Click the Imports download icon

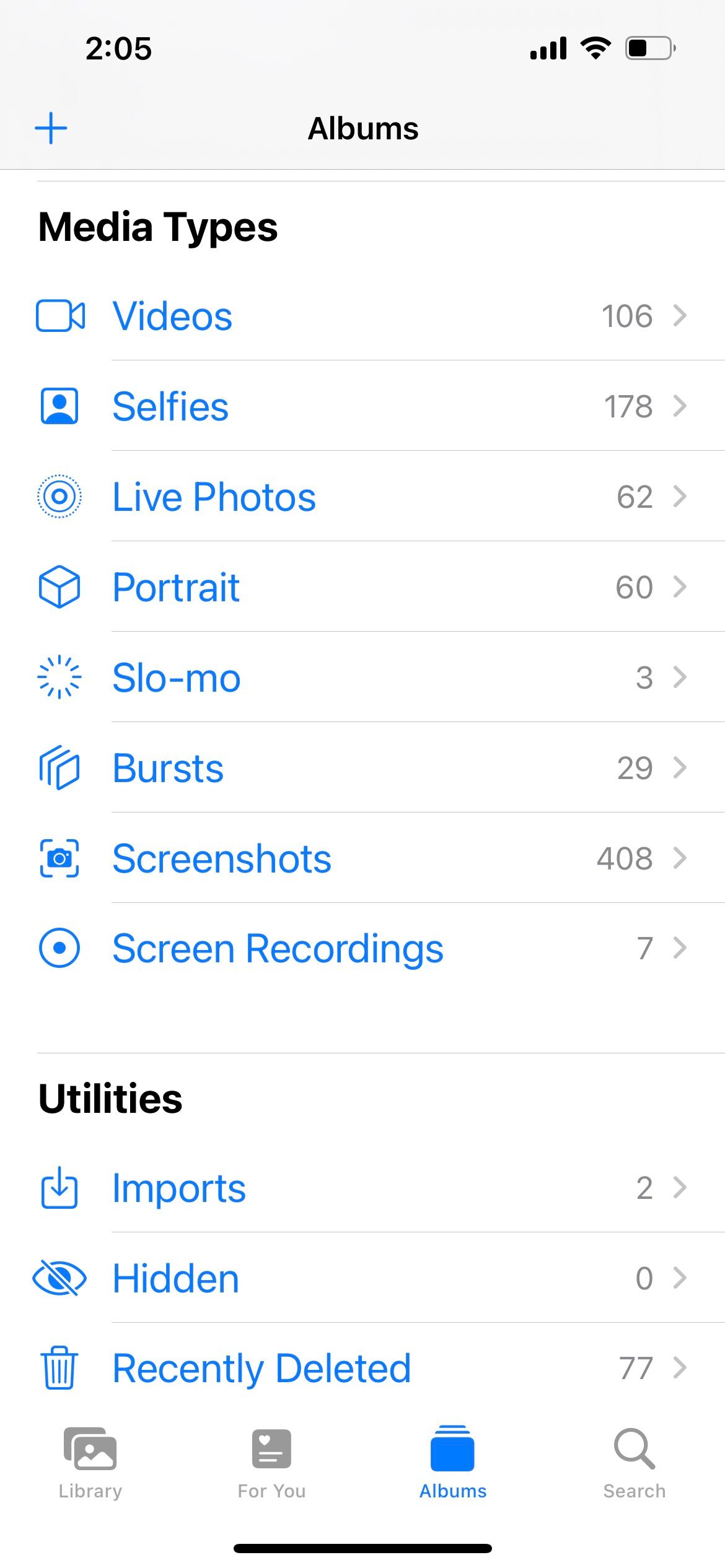point(59,1187)
